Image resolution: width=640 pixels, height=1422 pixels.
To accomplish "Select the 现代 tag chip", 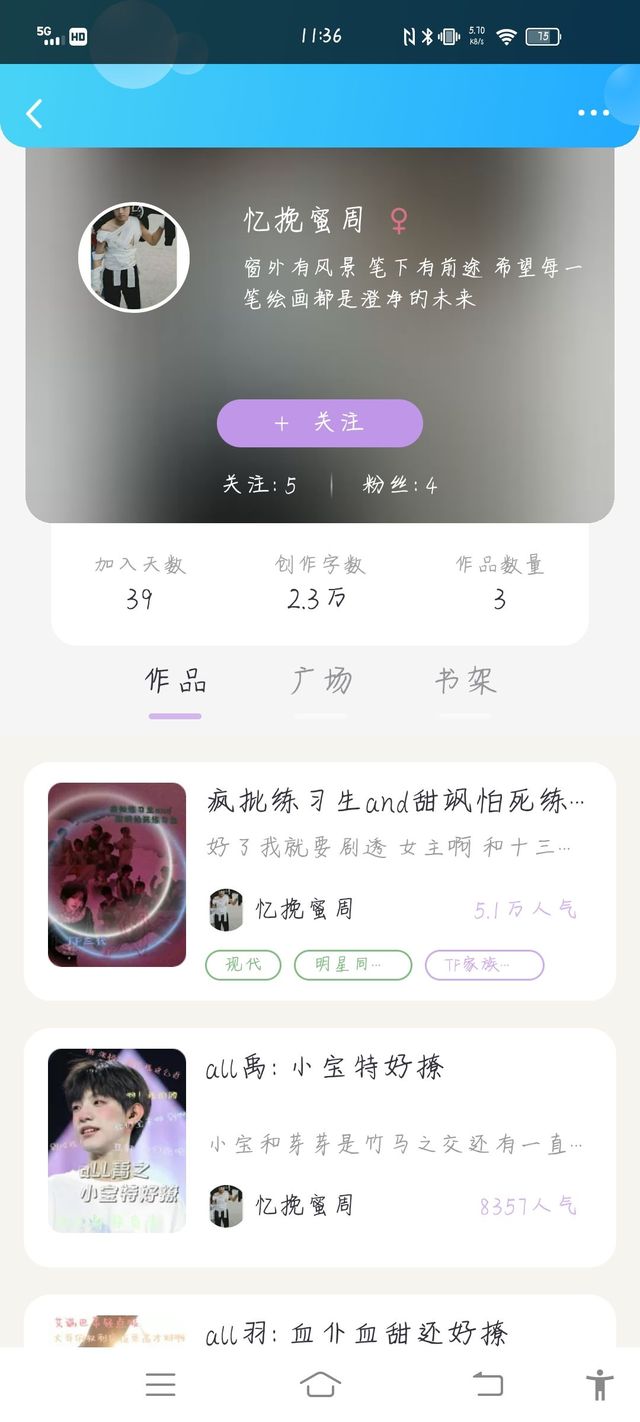I will tap(243, 965).
